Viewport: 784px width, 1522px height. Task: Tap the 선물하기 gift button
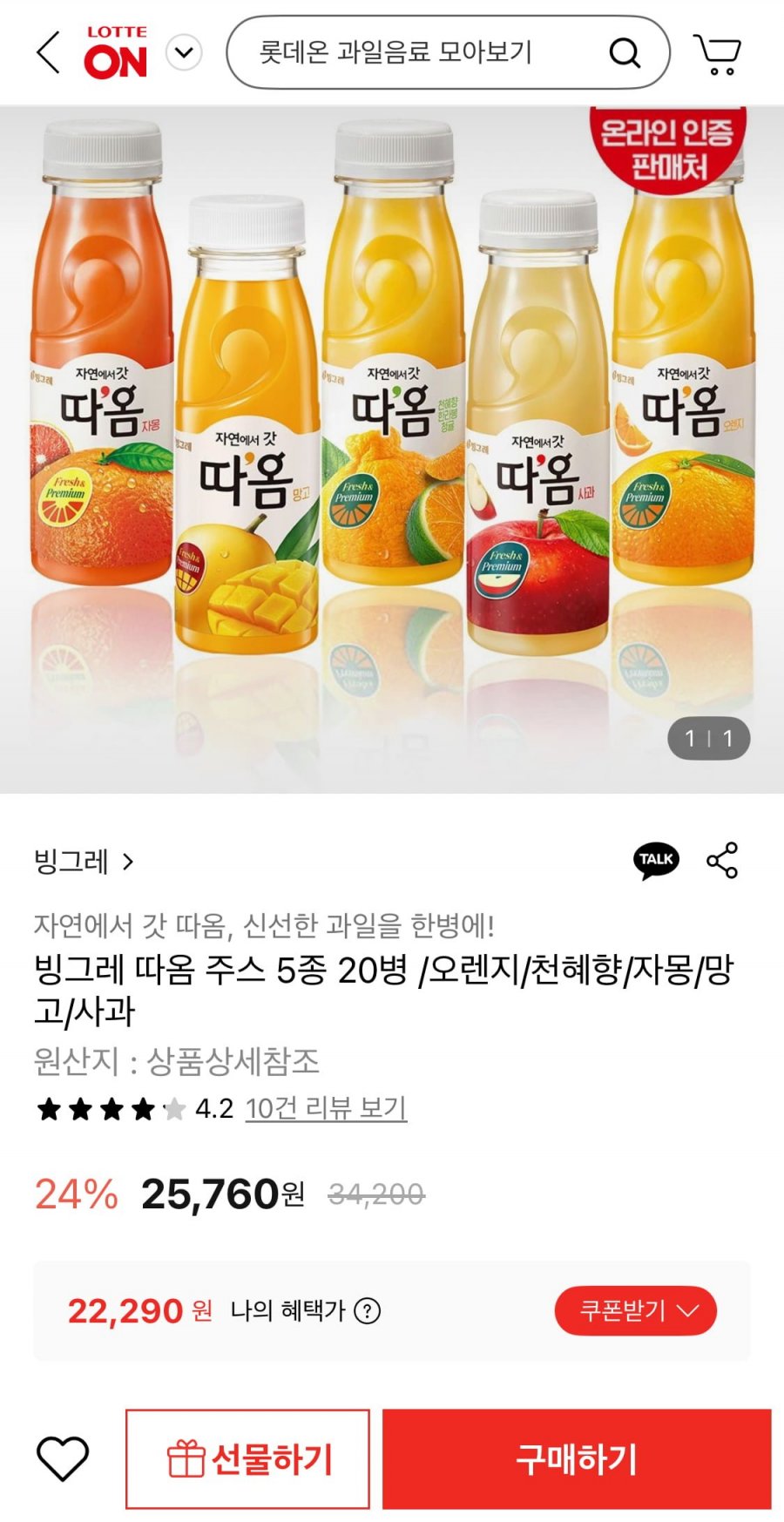(248, 1458)
